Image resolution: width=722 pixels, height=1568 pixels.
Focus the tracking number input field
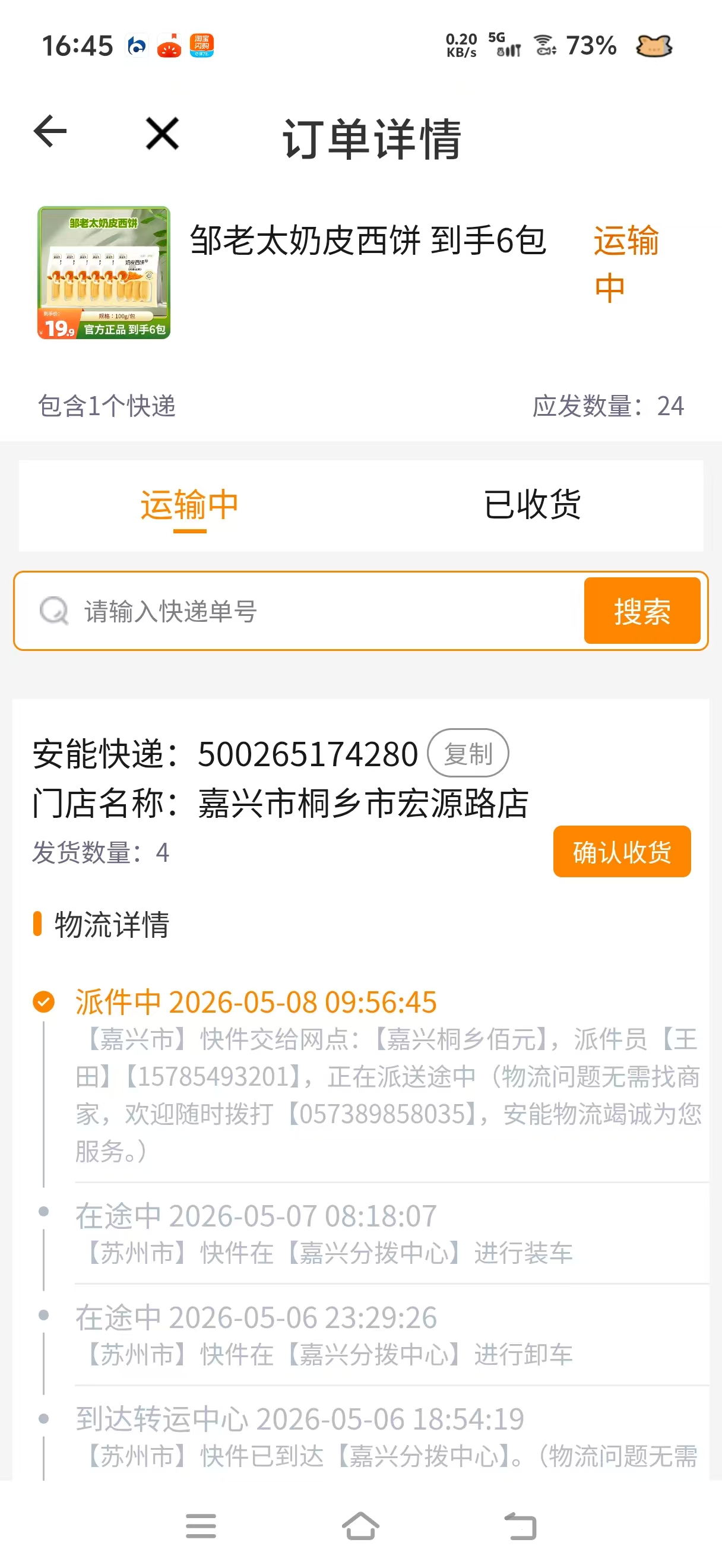328,611
